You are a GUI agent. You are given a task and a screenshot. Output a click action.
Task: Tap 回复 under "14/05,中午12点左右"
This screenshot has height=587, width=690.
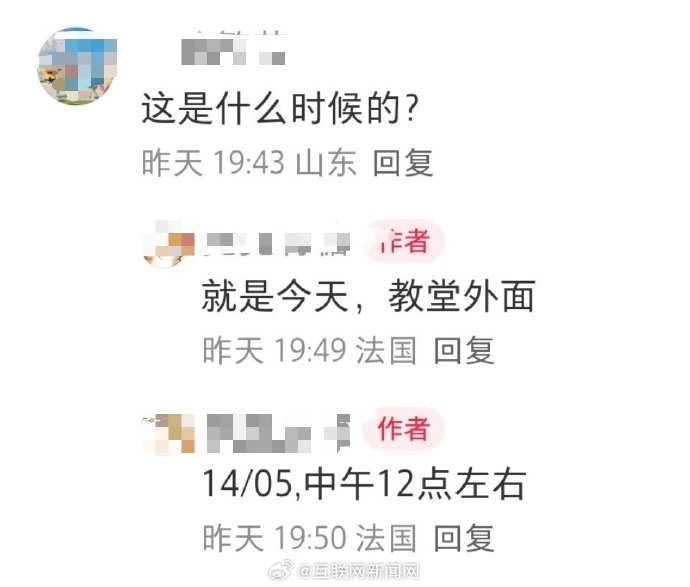point(464,538)
